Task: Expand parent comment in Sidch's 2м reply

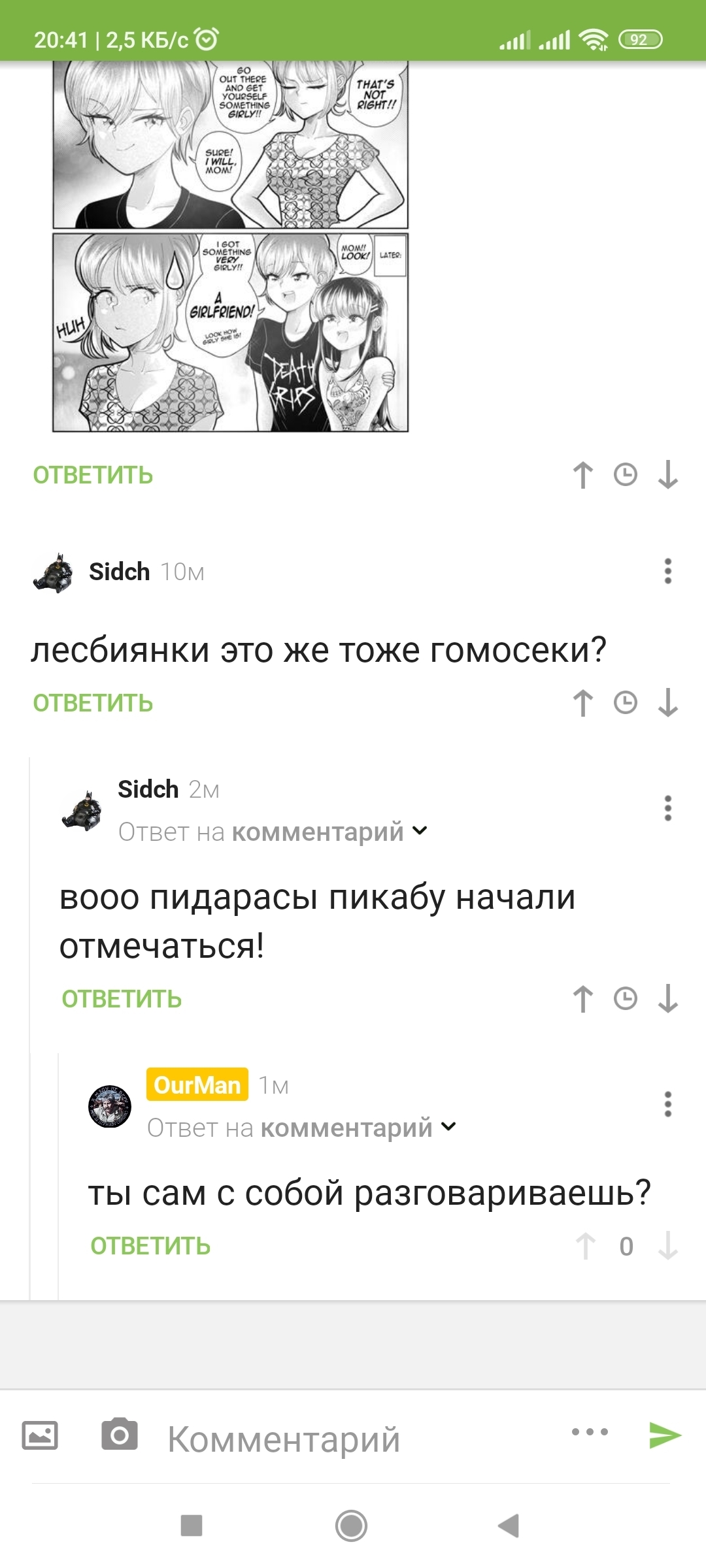Action: (420, 832)
